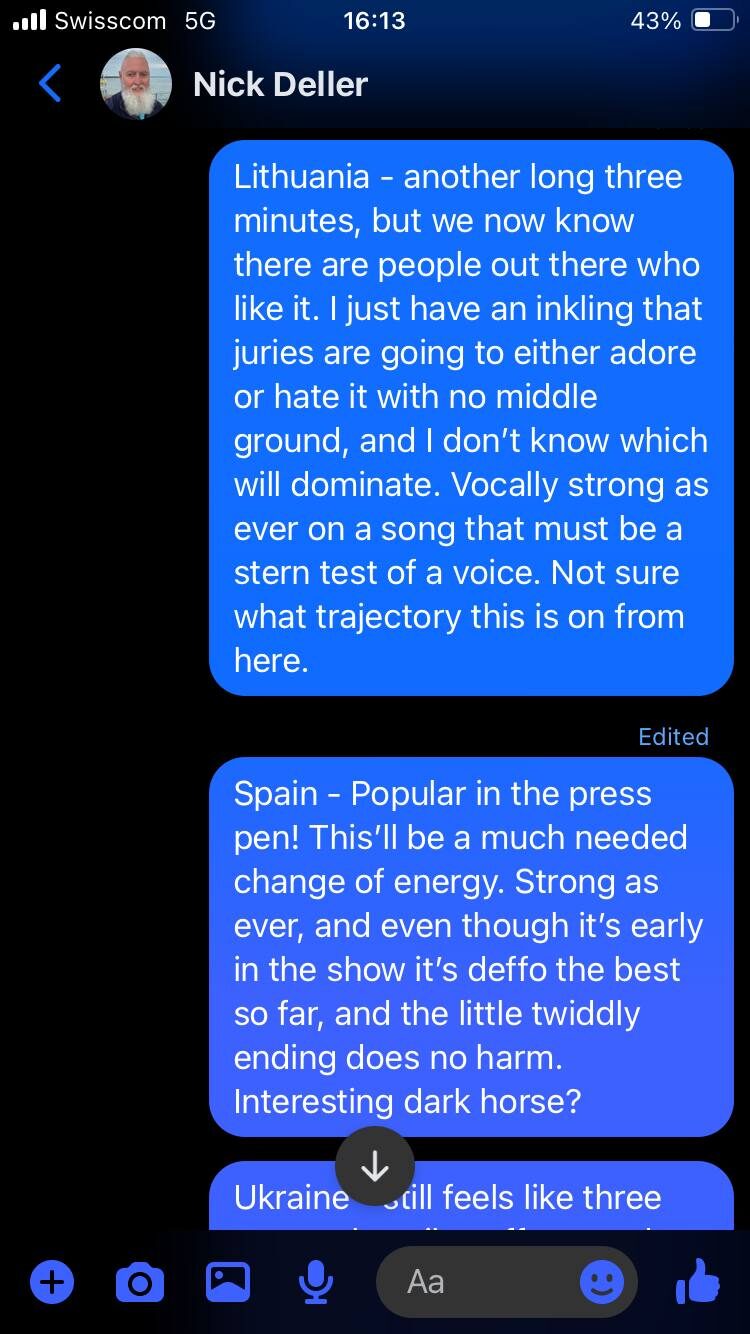Open the plus menu for more actions
The image size is (750, 1334).
point(52,1281)
